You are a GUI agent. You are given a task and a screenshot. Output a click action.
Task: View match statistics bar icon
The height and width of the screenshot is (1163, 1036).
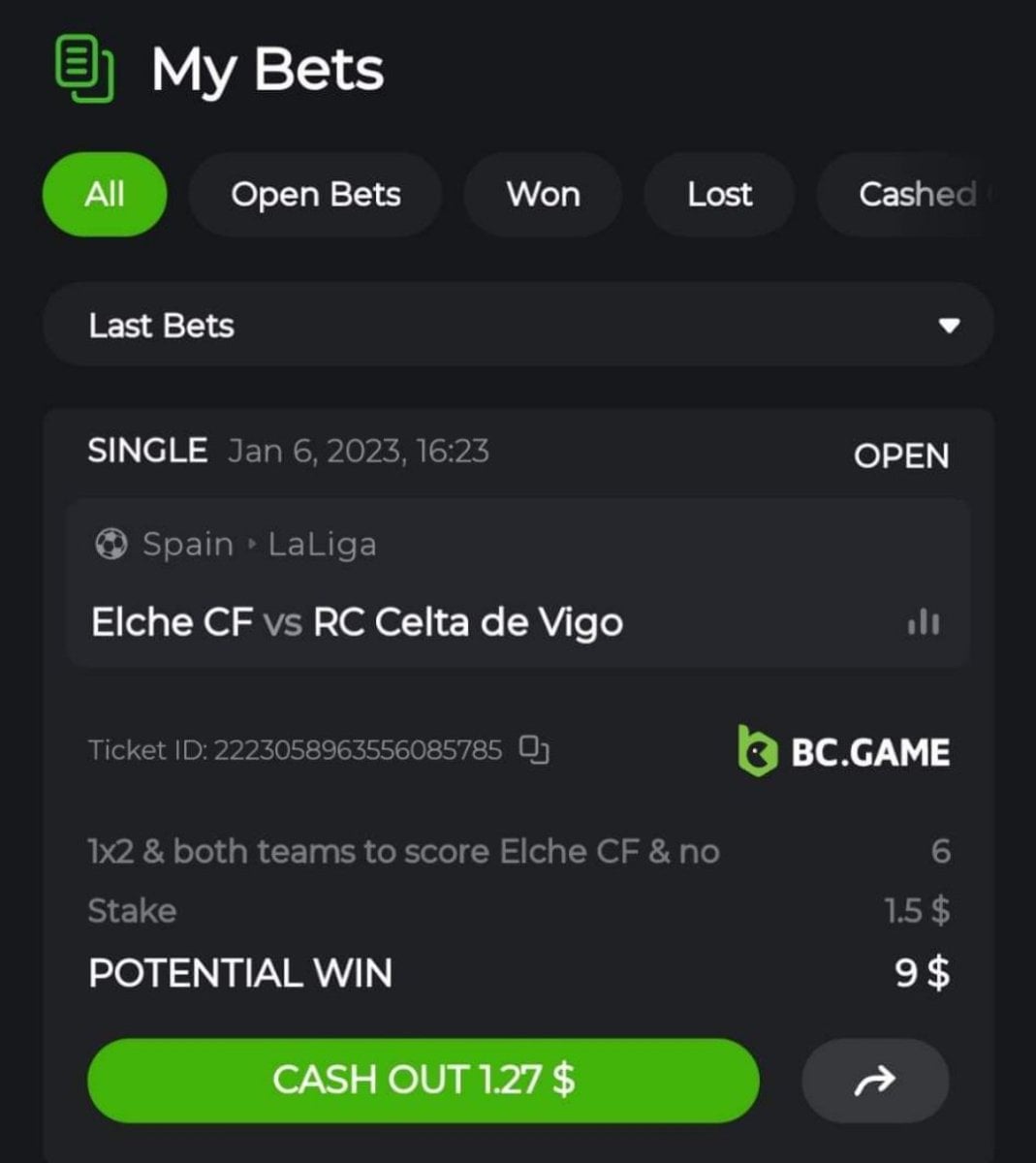[x=923, y=622]
